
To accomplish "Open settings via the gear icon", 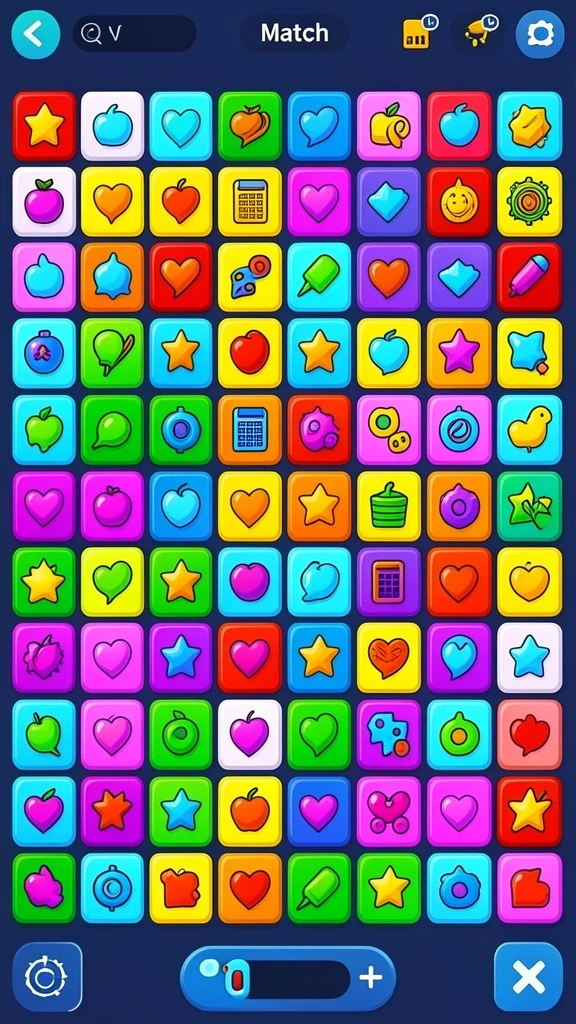I will pos(539,34).
